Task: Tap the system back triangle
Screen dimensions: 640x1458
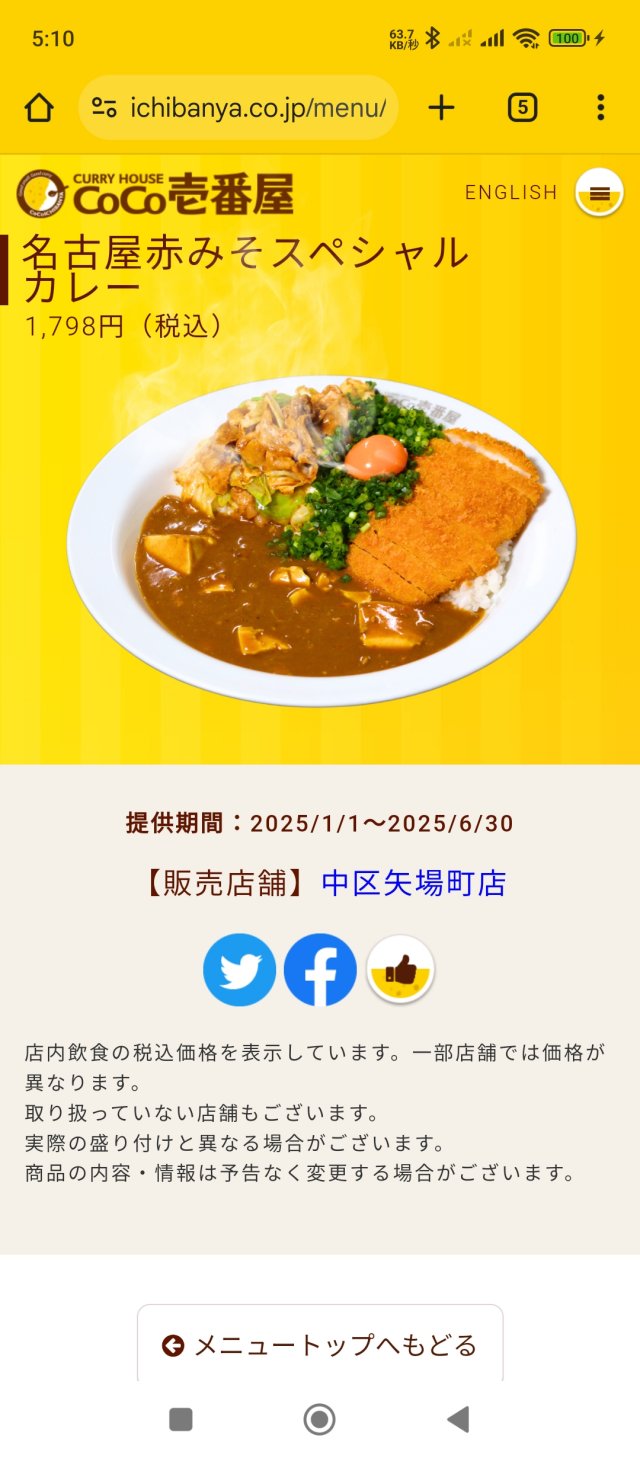Action: (458, 1419)
